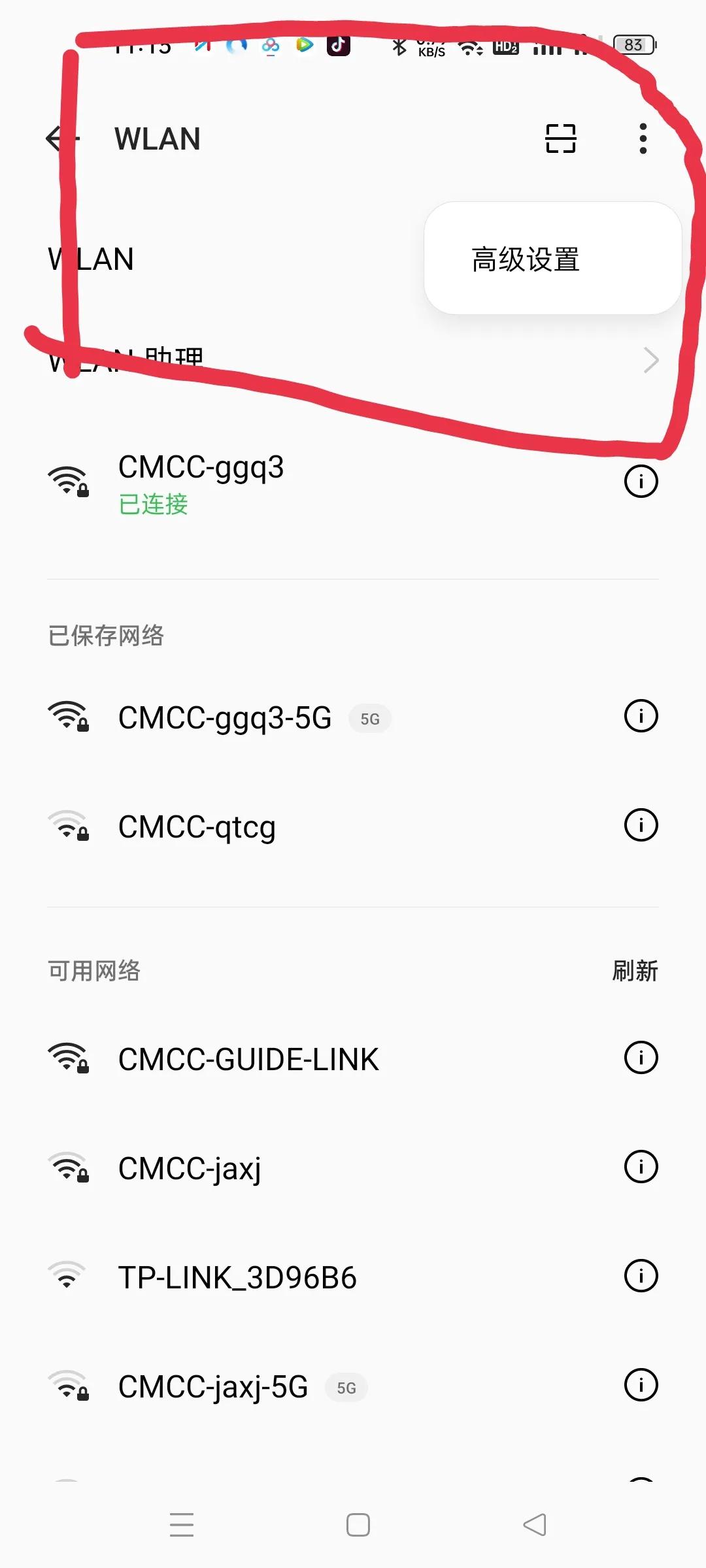Open the three-dot overflow menu

tap(642, 139)
